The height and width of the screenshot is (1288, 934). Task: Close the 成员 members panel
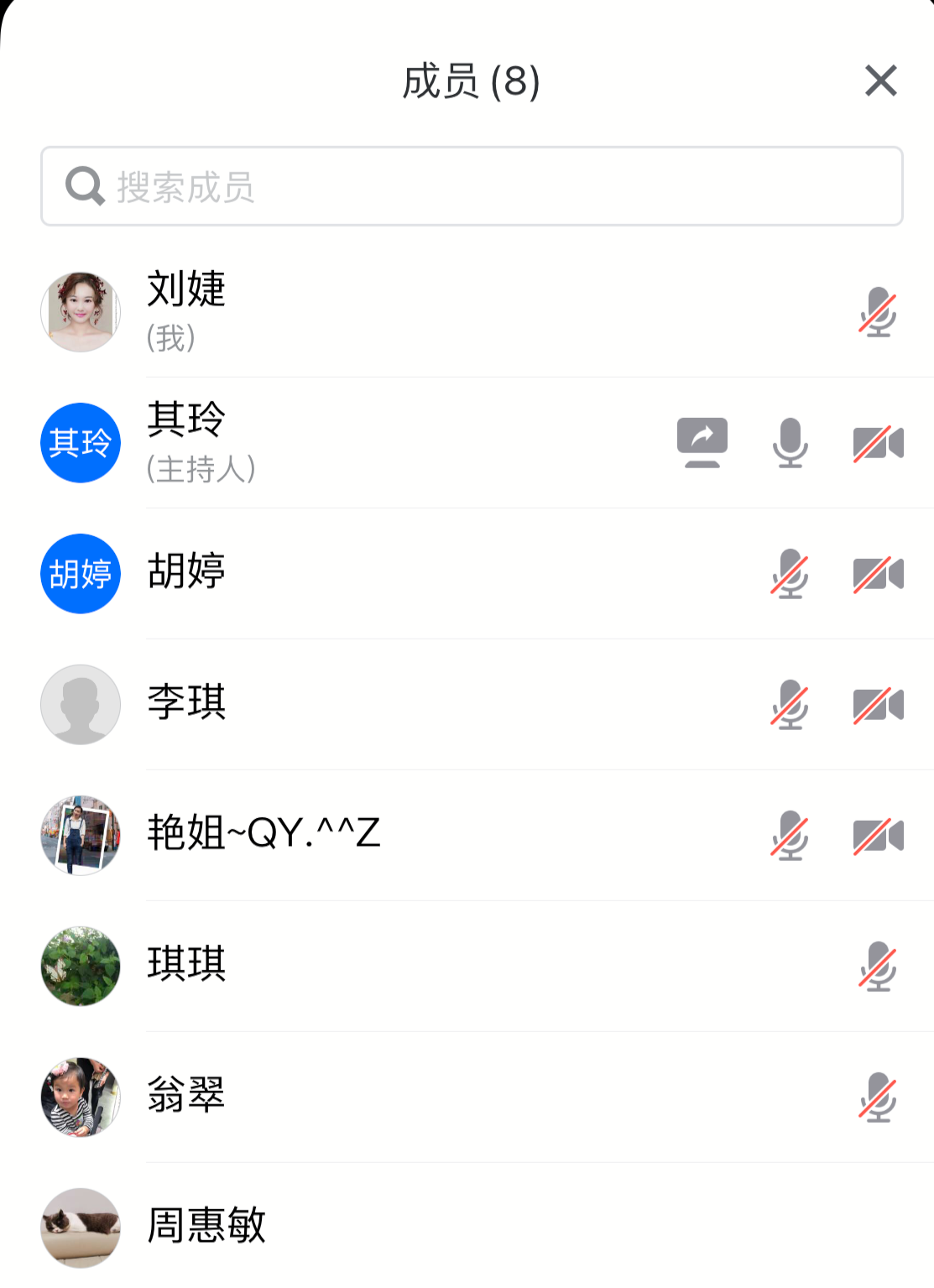click(880, 81)
